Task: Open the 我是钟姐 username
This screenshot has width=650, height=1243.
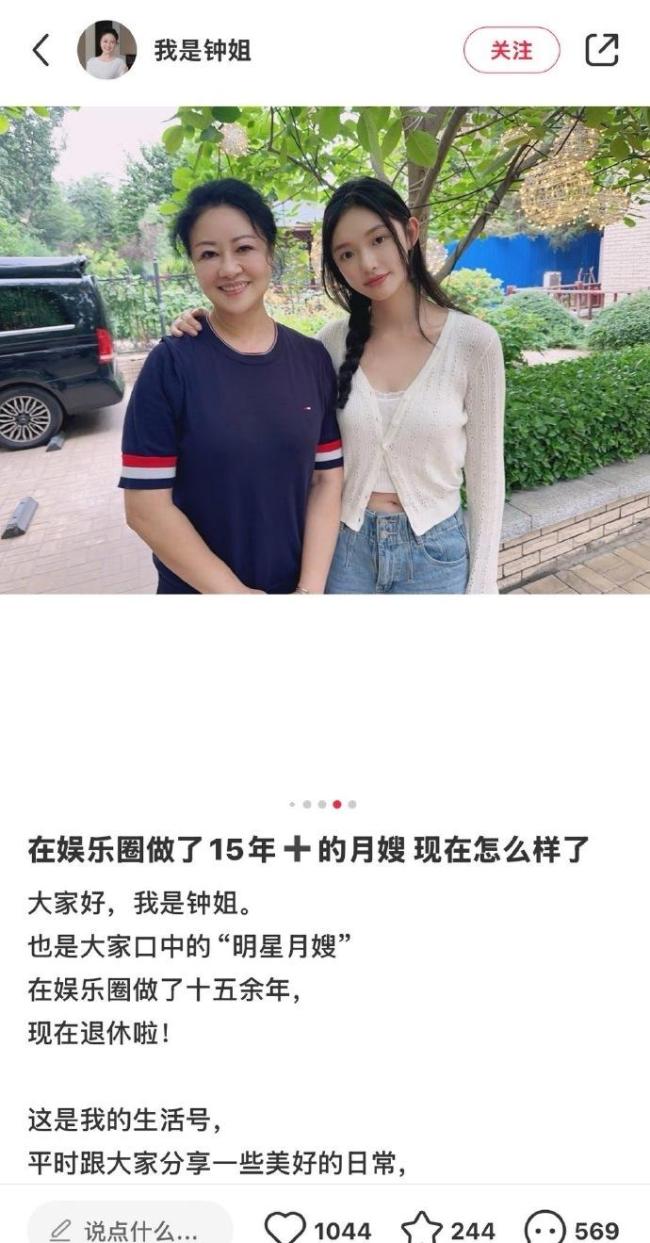Action: (202, 50)
